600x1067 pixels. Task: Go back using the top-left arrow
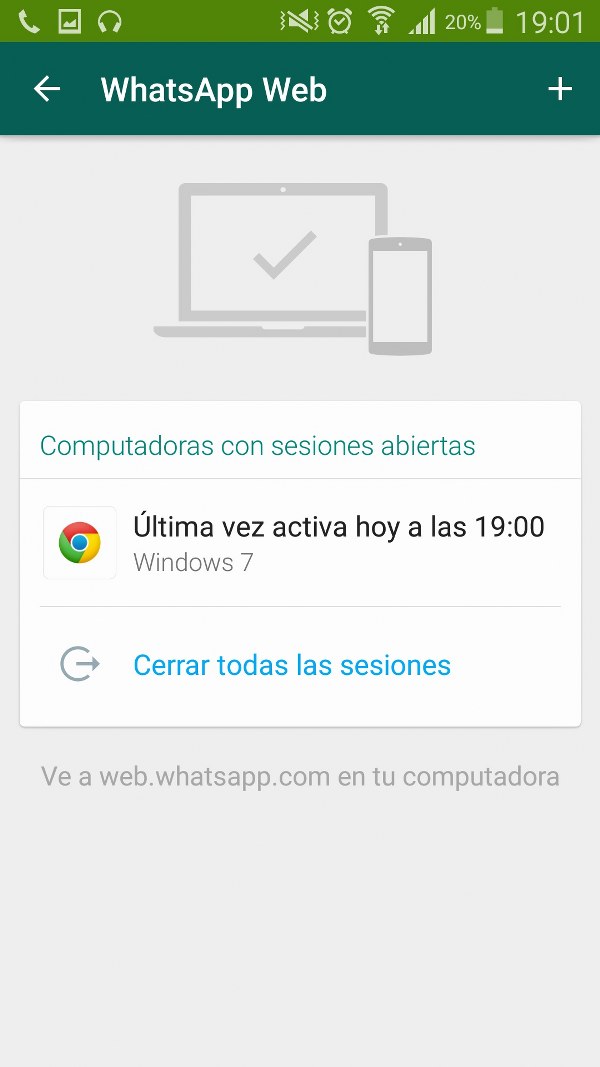[x=47, y=90]
